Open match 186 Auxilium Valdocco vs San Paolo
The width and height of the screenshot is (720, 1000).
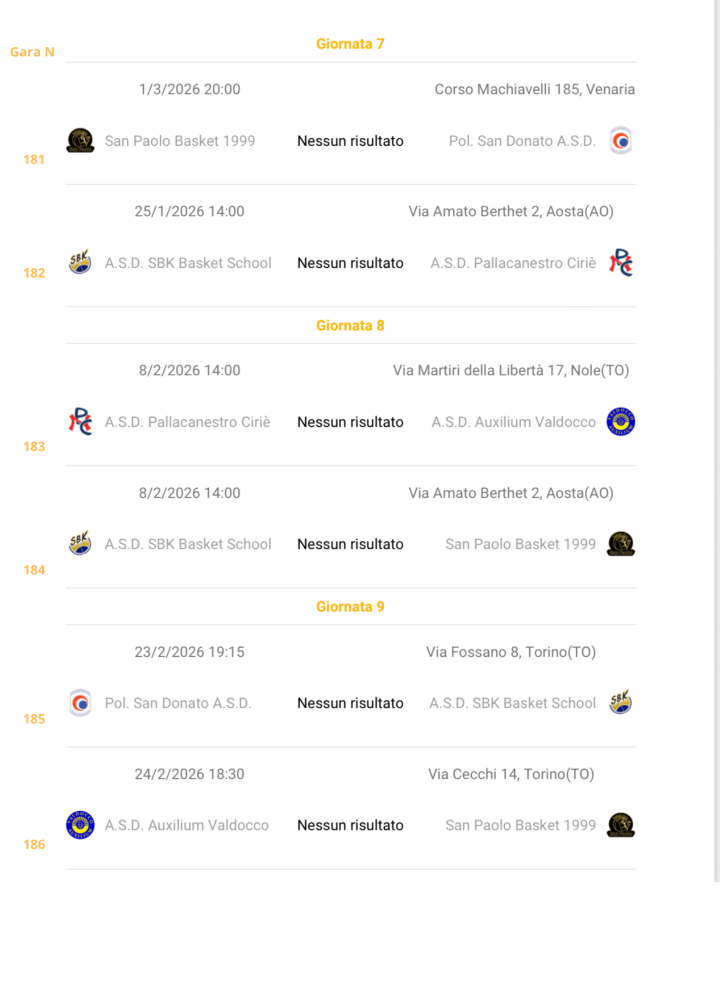click(x=350, y=825)
